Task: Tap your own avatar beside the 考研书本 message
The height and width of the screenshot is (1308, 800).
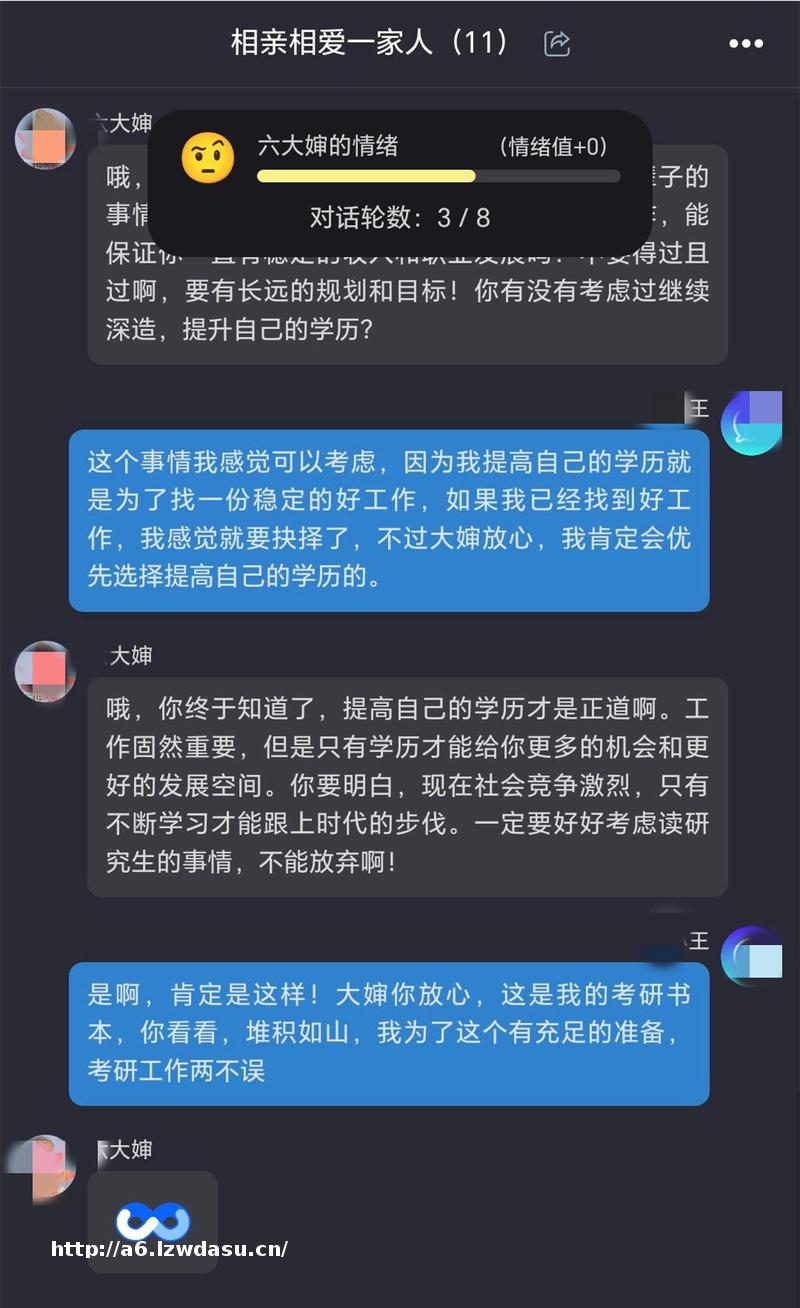Action: point(752,956)
